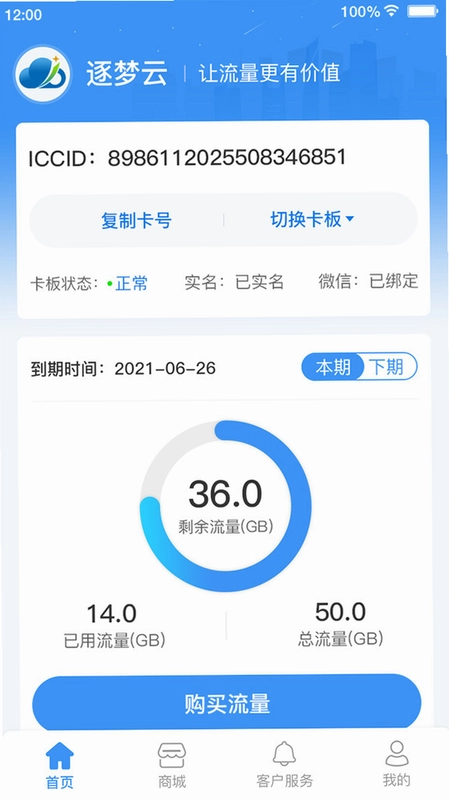
Task: Switch to the 我的 profile tab
Action: (396, 765)
